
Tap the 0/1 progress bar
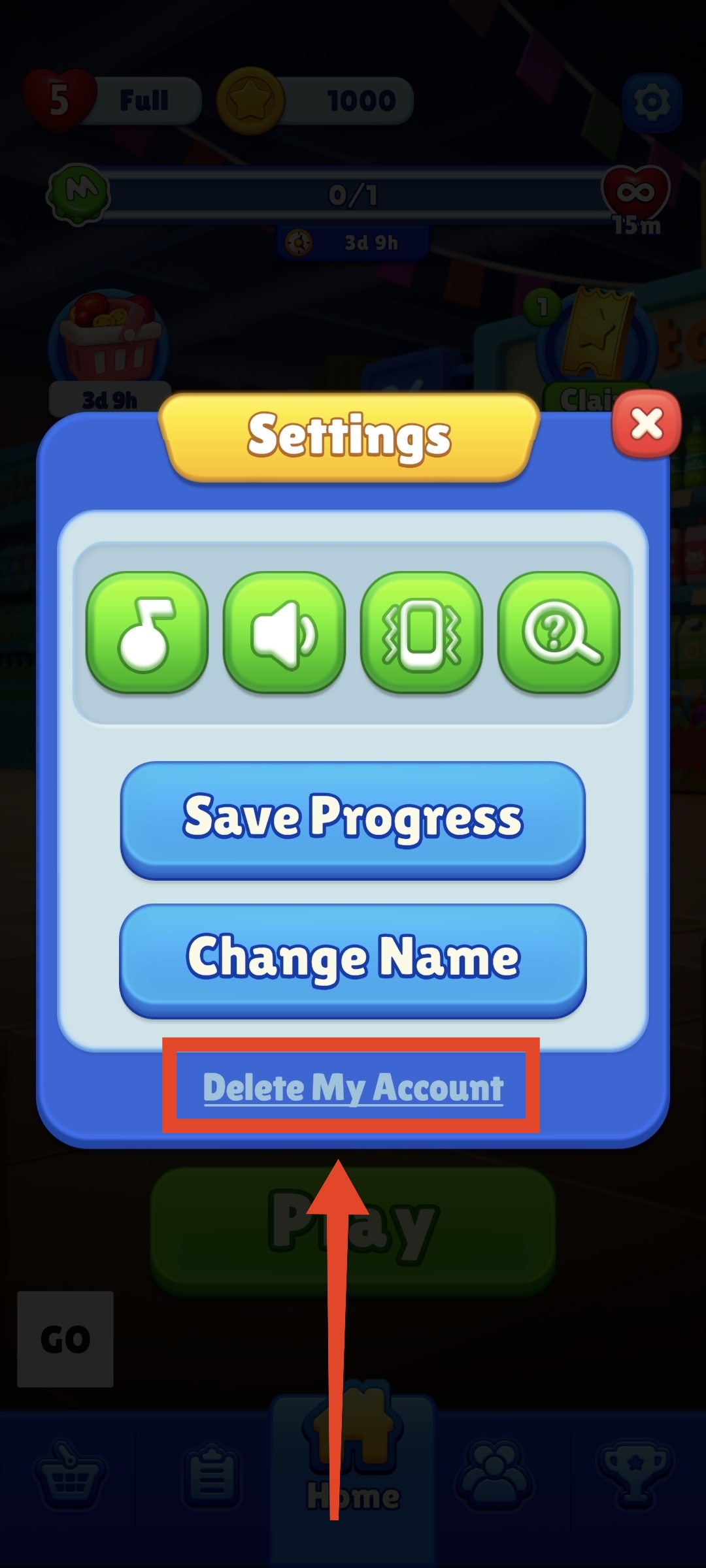tap(353, 195)
